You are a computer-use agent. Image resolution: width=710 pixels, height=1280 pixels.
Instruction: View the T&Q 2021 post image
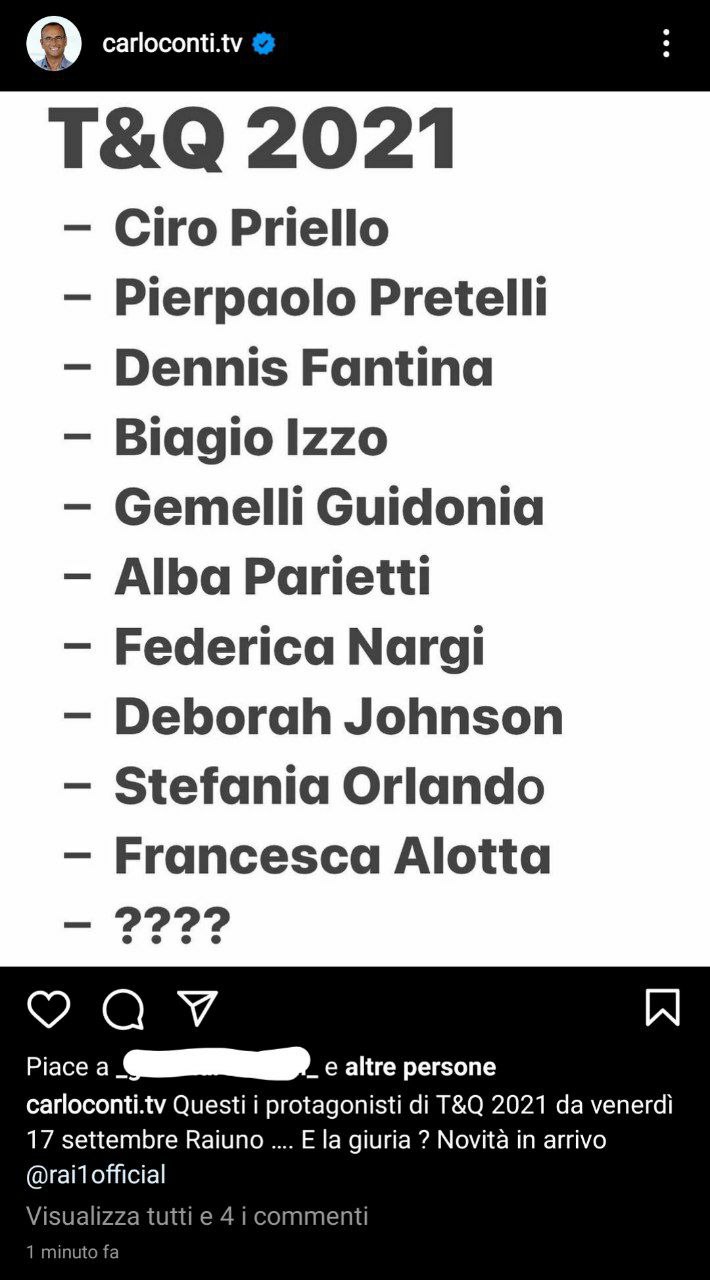coord(355,529)
